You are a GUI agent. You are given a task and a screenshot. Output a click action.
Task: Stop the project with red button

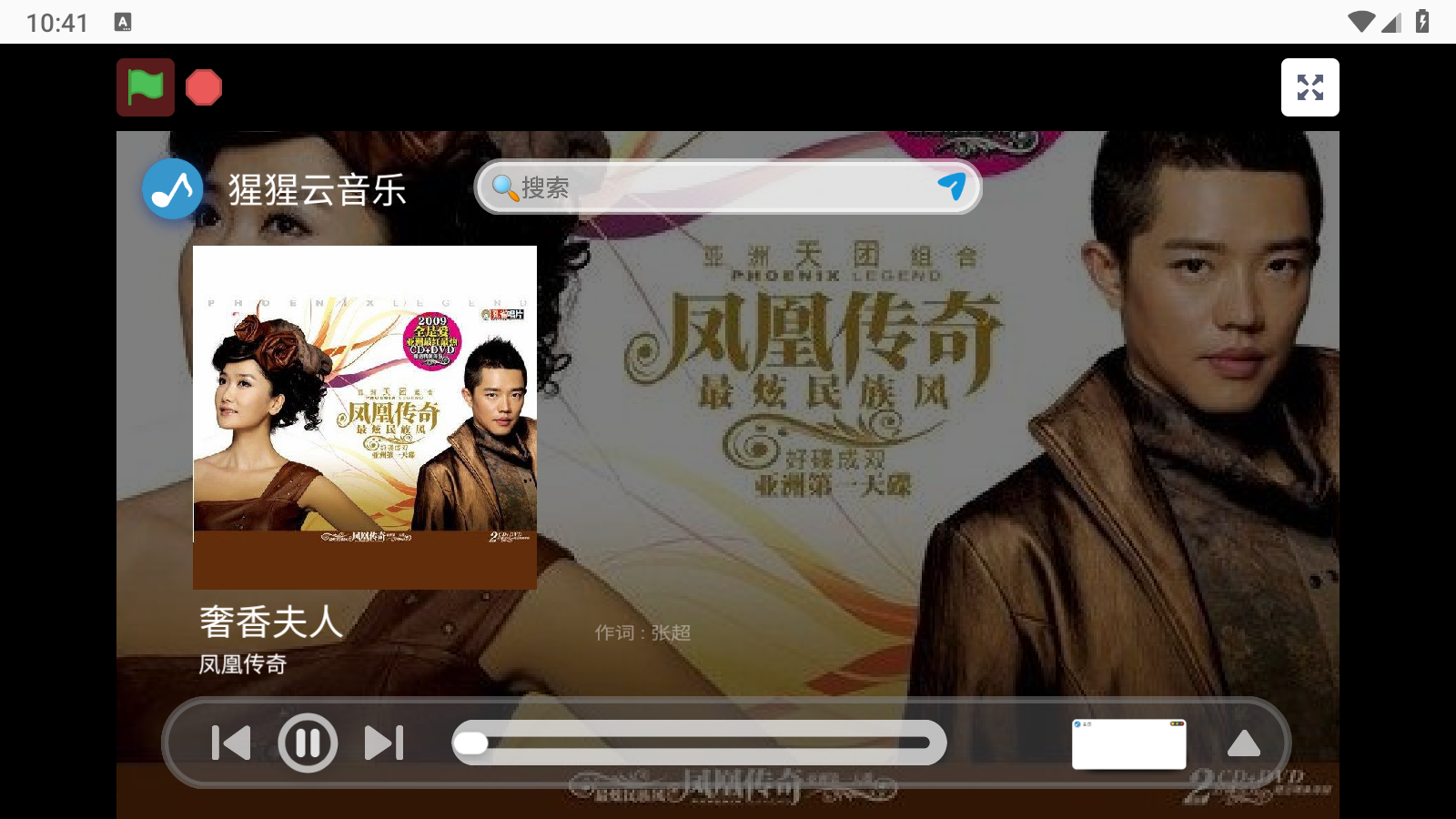tap(204, 87)
